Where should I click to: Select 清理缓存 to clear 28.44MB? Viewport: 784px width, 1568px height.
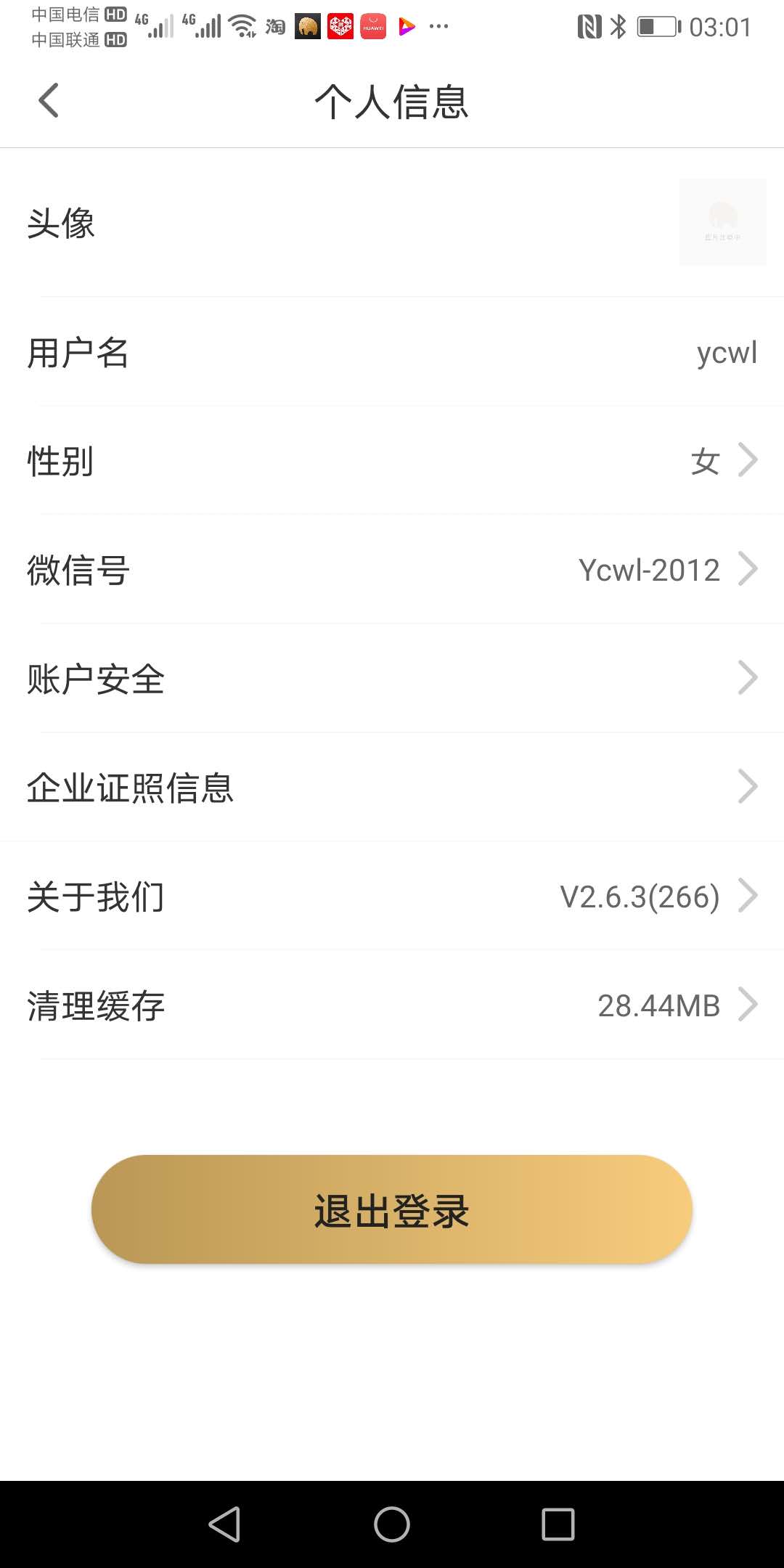(x=392, y=1005)
